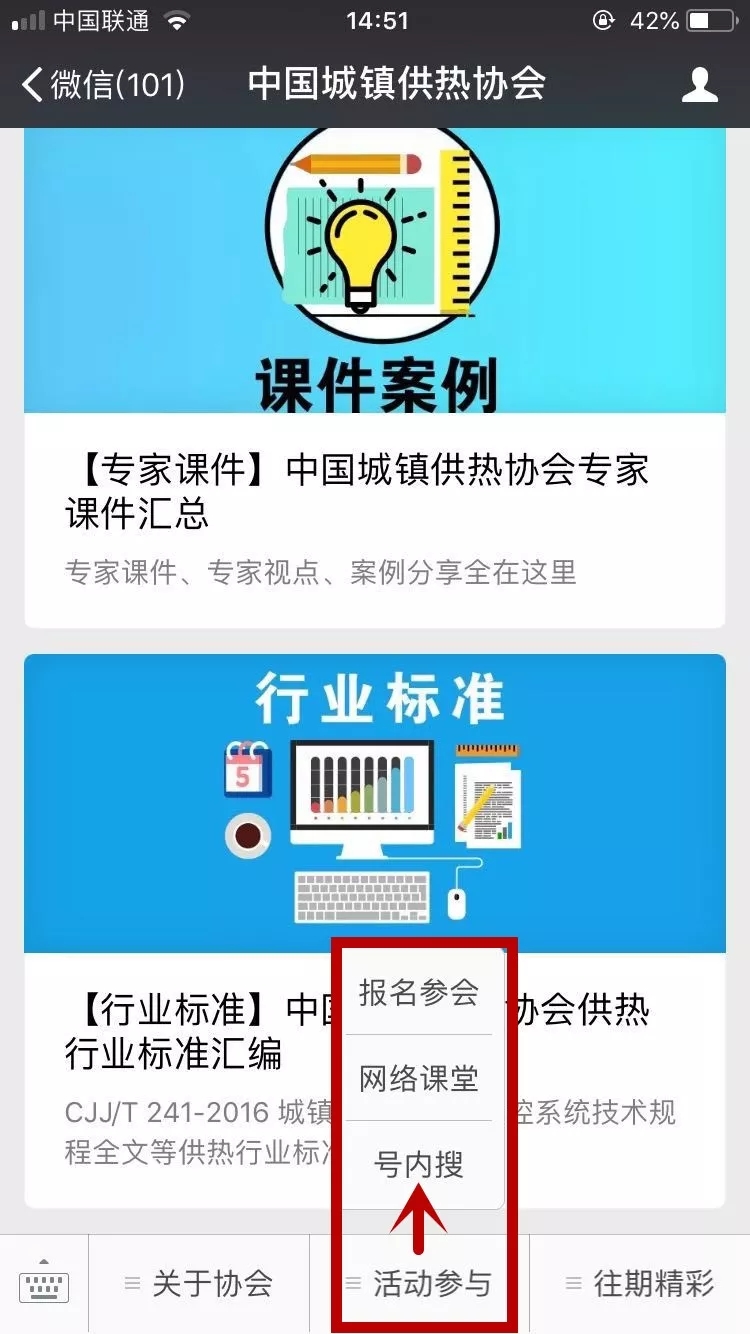Switch to the keyboard input mode

(x=44, y=1284)
